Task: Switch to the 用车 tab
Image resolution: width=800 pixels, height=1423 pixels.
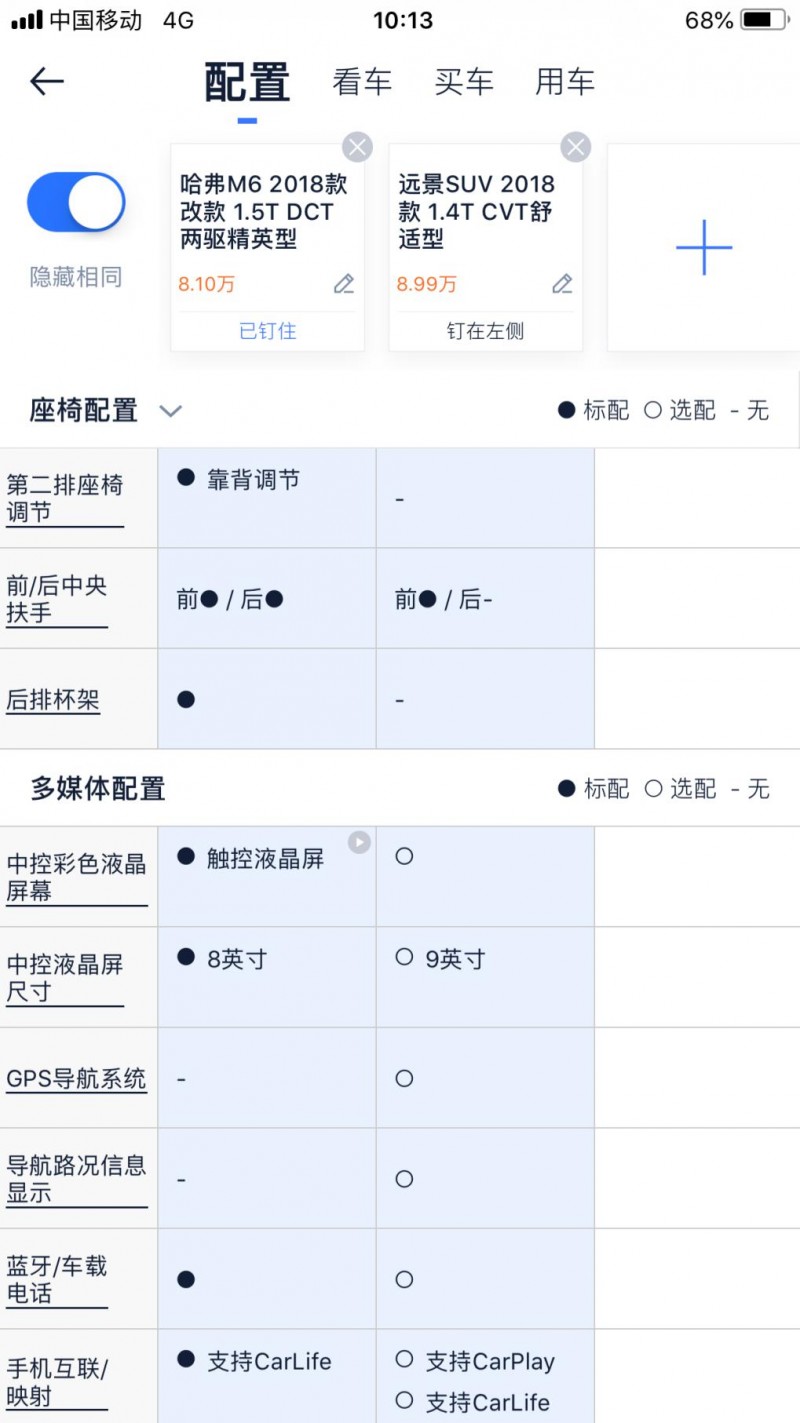Action: [x=565, y=82]
